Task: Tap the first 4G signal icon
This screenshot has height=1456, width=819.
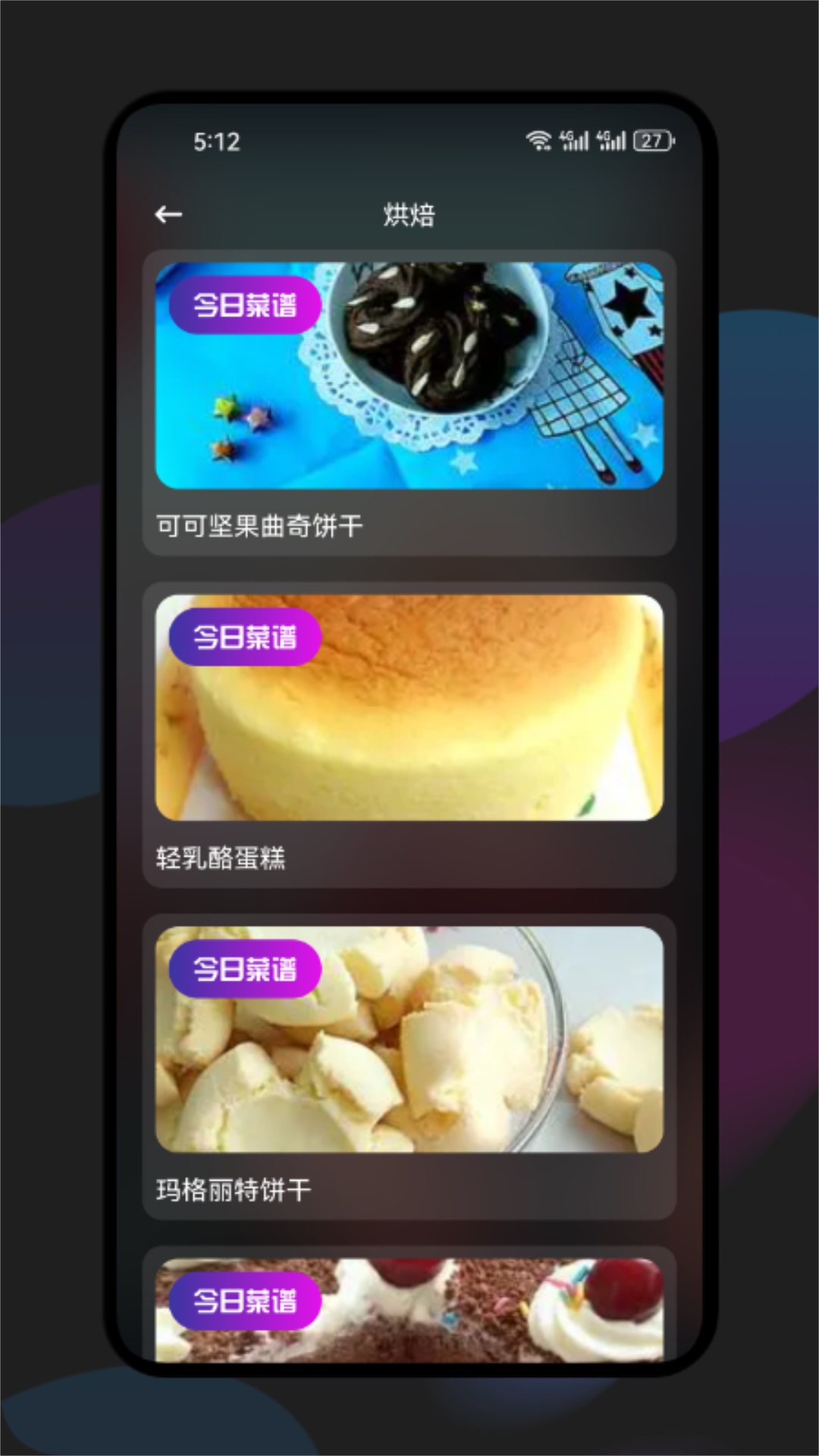Action: (573, 140)
